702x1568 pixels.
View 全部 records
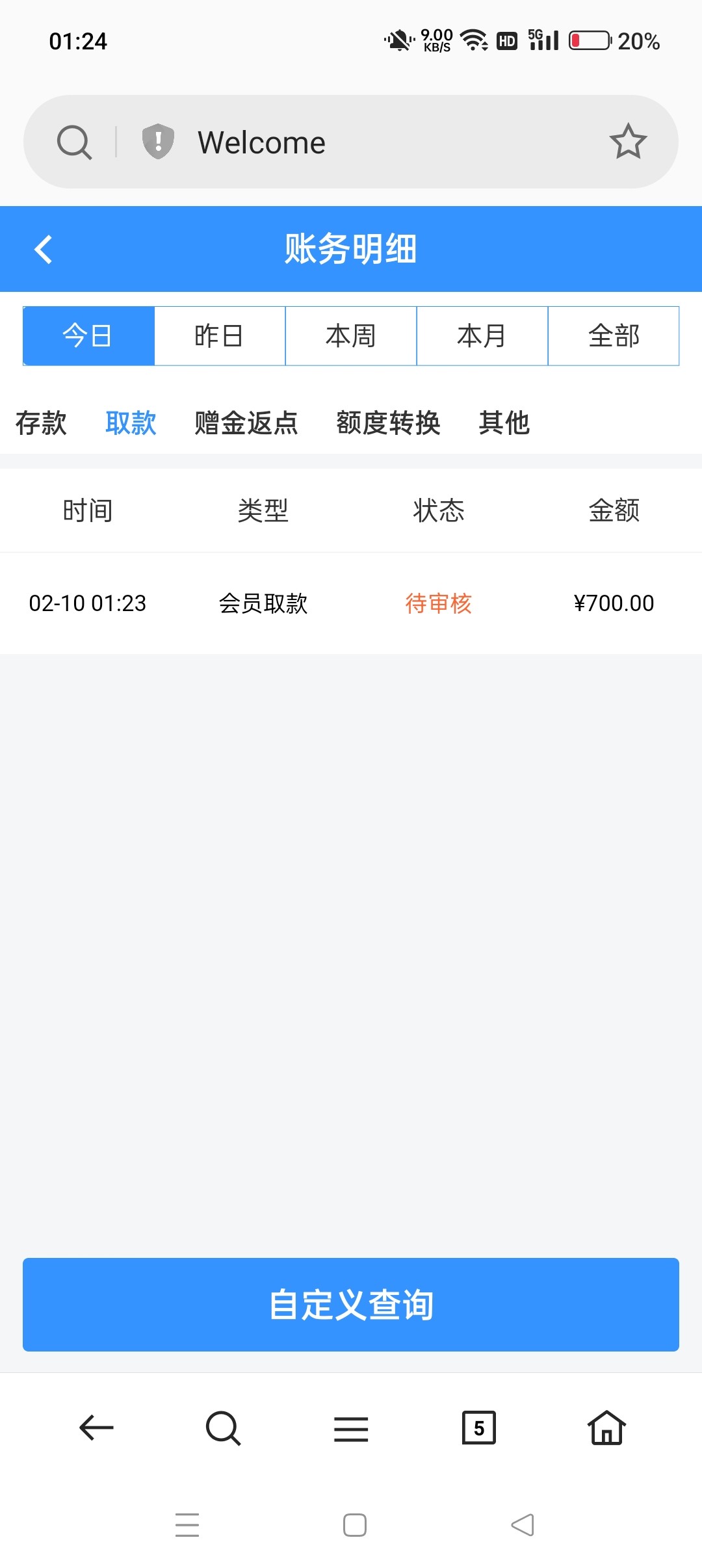pos(614,336)
